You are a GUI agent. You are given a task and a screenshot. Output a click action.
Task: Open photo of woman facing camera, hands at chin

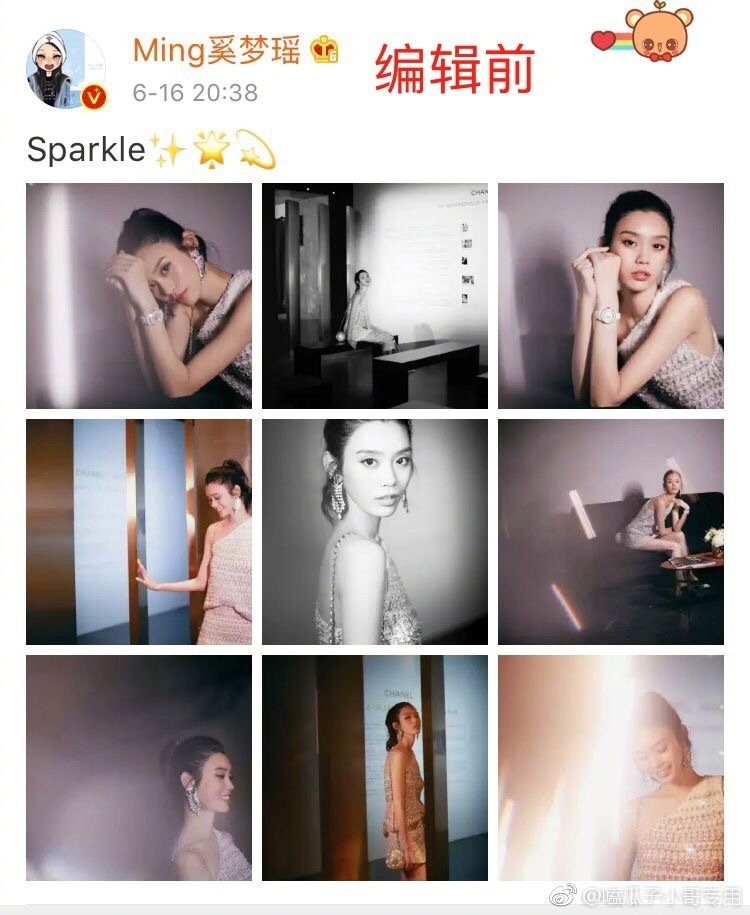pyautogui.click(x=611, y=296)
